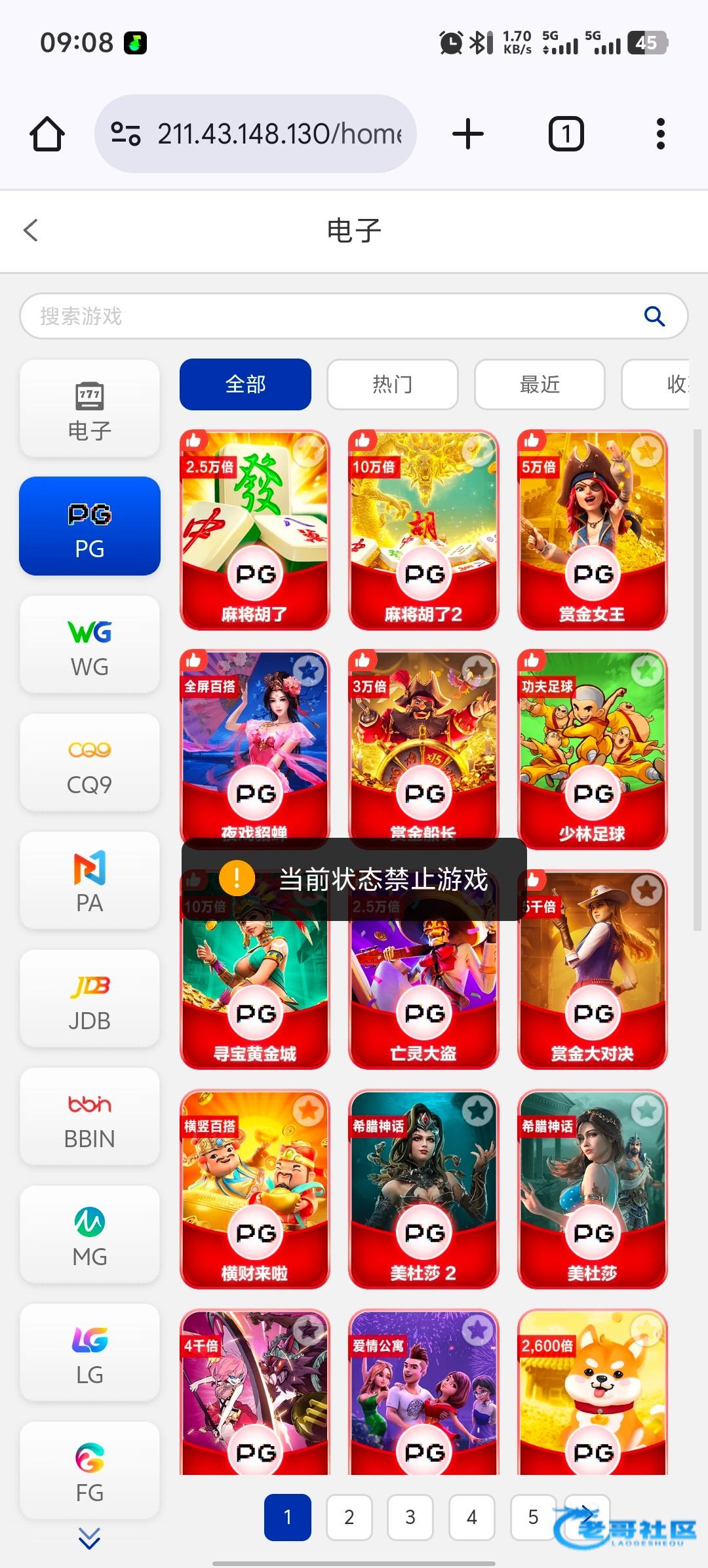Select the JDB provider

(90, 998)
